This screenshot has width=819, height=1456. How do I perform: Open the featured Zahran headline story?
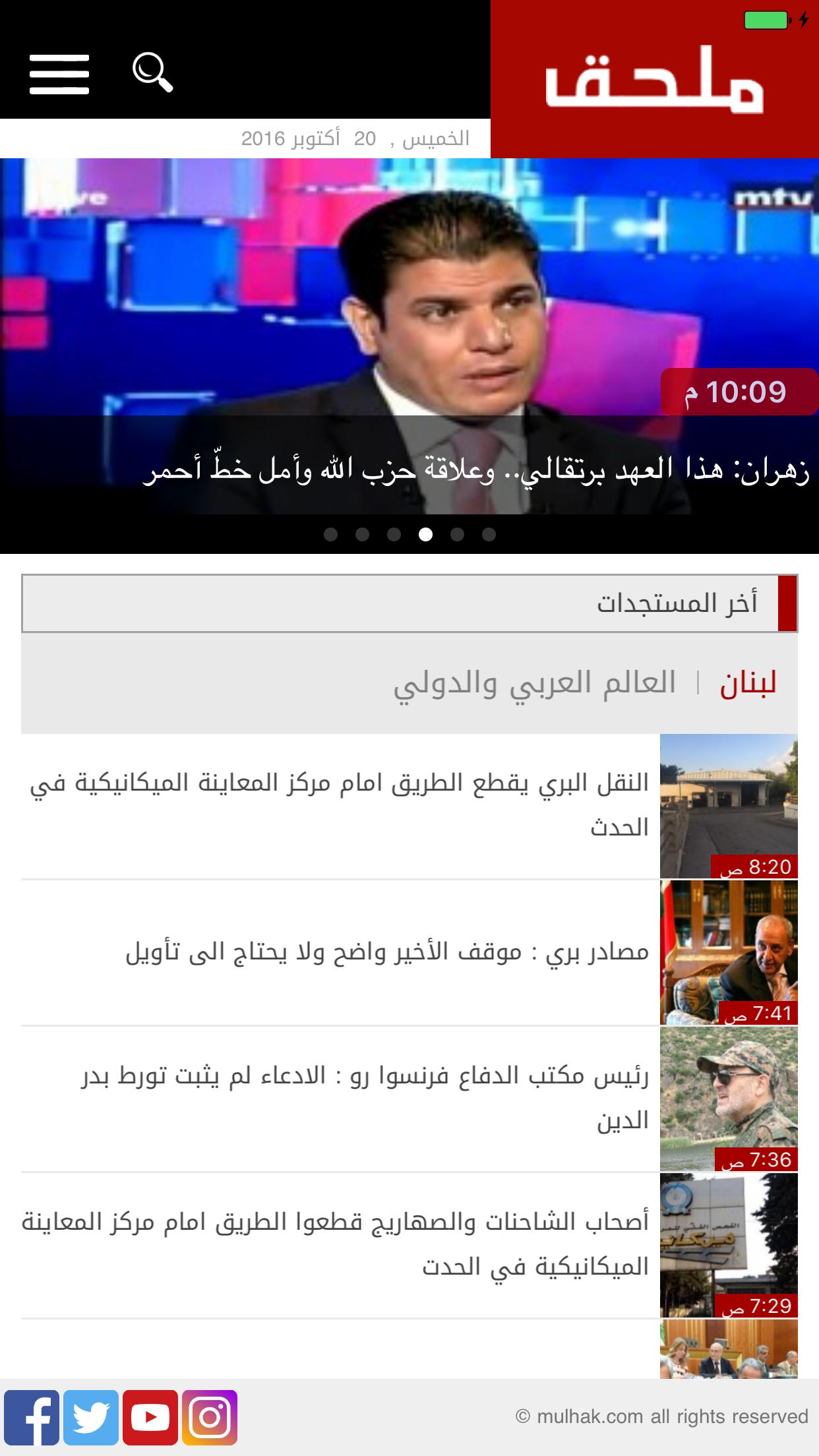[x=475, y=471]
